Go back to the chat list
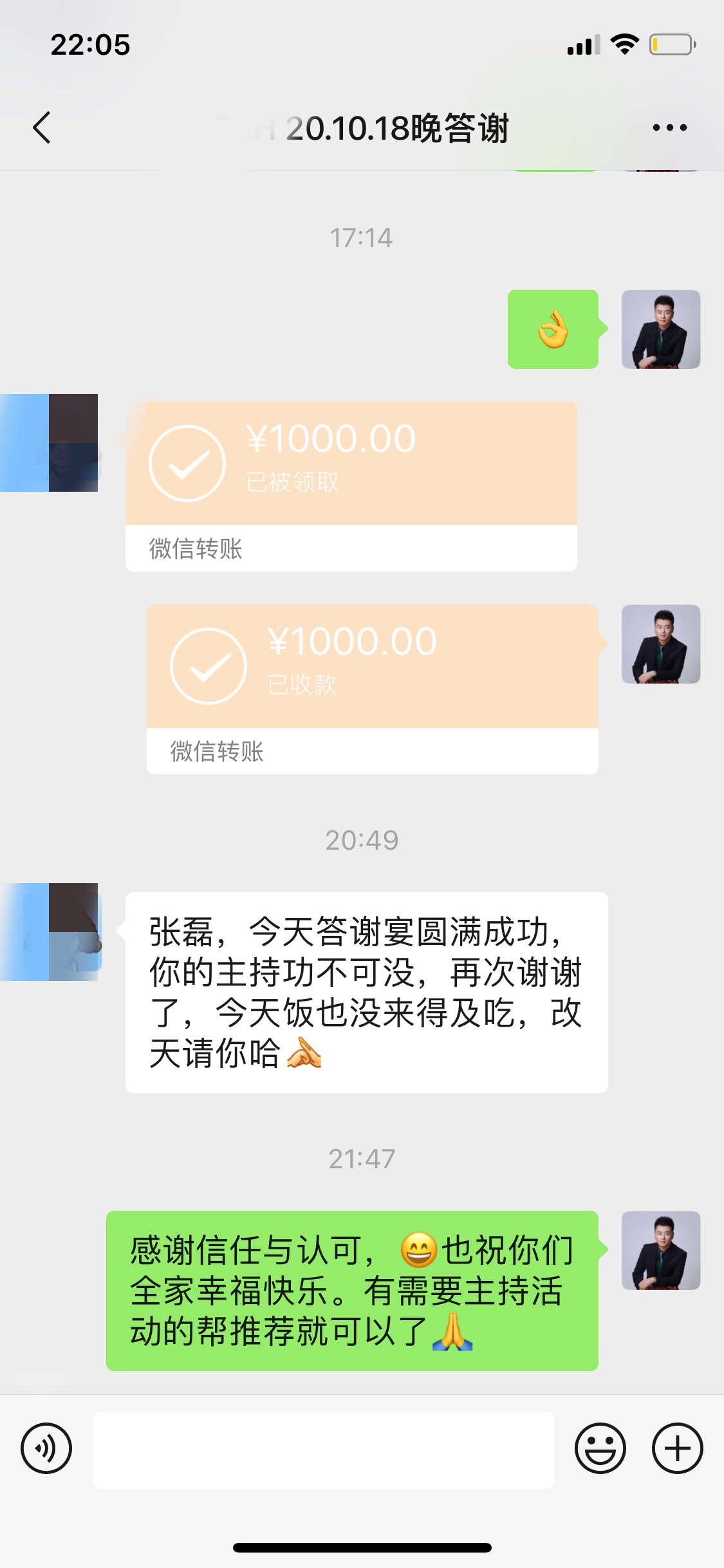 [x=42, y=127]
